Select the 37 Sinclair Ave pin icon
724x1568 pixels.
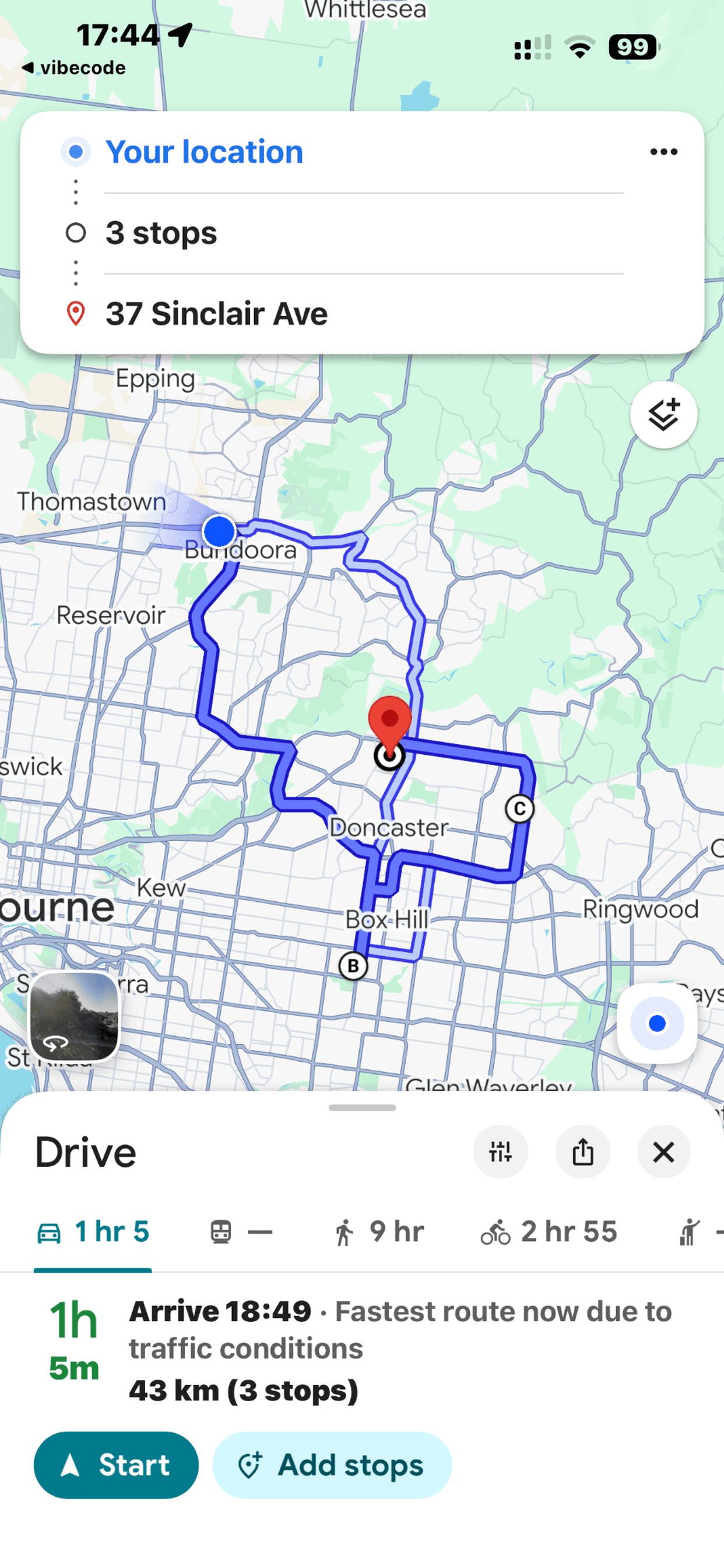[x=75, y=313]
